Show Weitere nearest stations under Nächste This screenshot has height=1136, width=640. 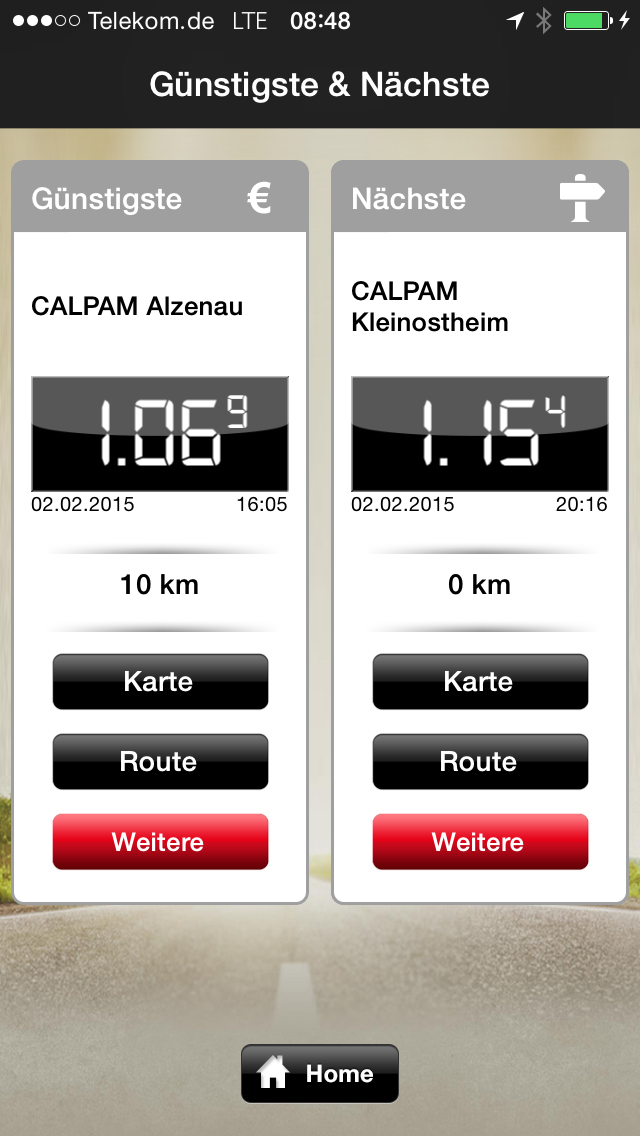click(480, 842)
